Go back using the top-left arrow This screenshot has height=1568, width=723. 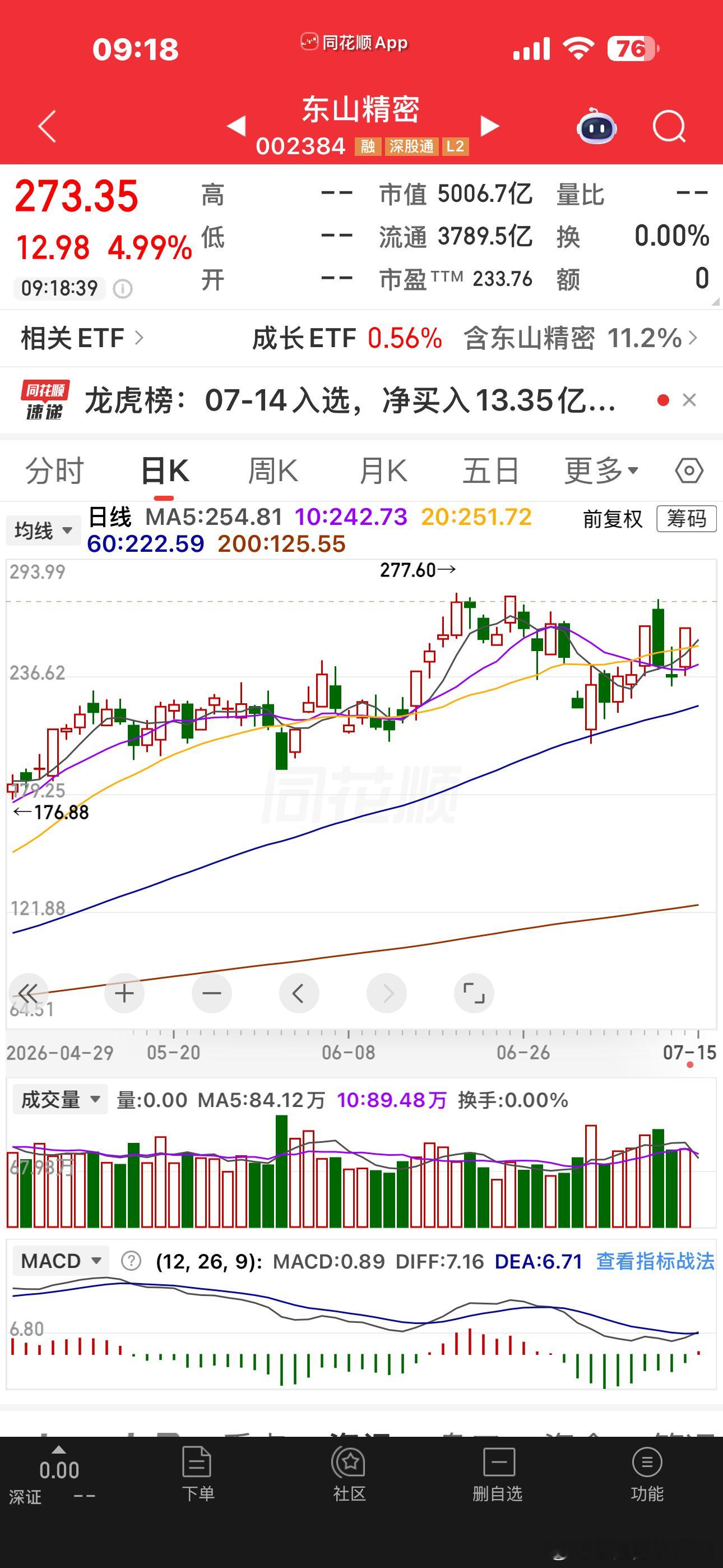[48, 126]
